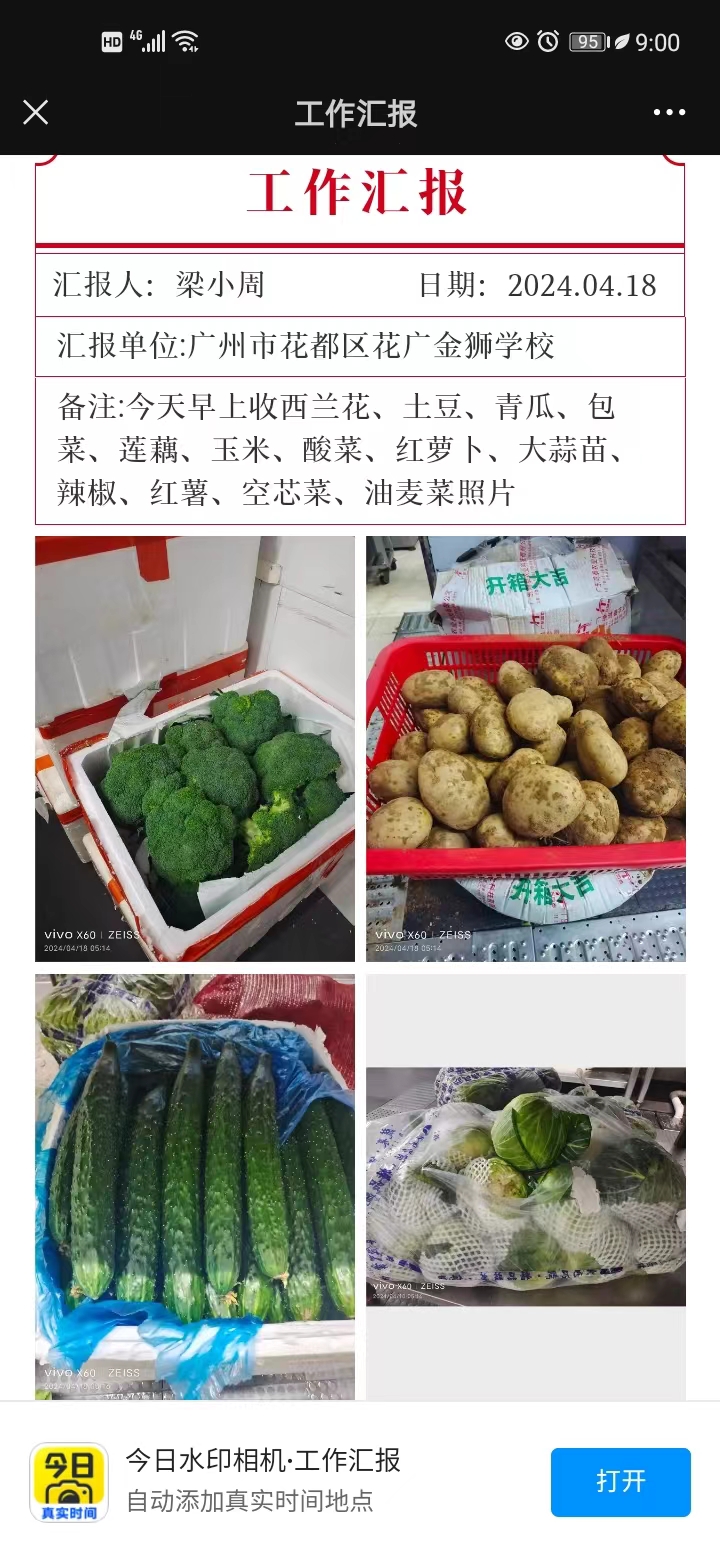Close the 工作汇报 page

36,112
